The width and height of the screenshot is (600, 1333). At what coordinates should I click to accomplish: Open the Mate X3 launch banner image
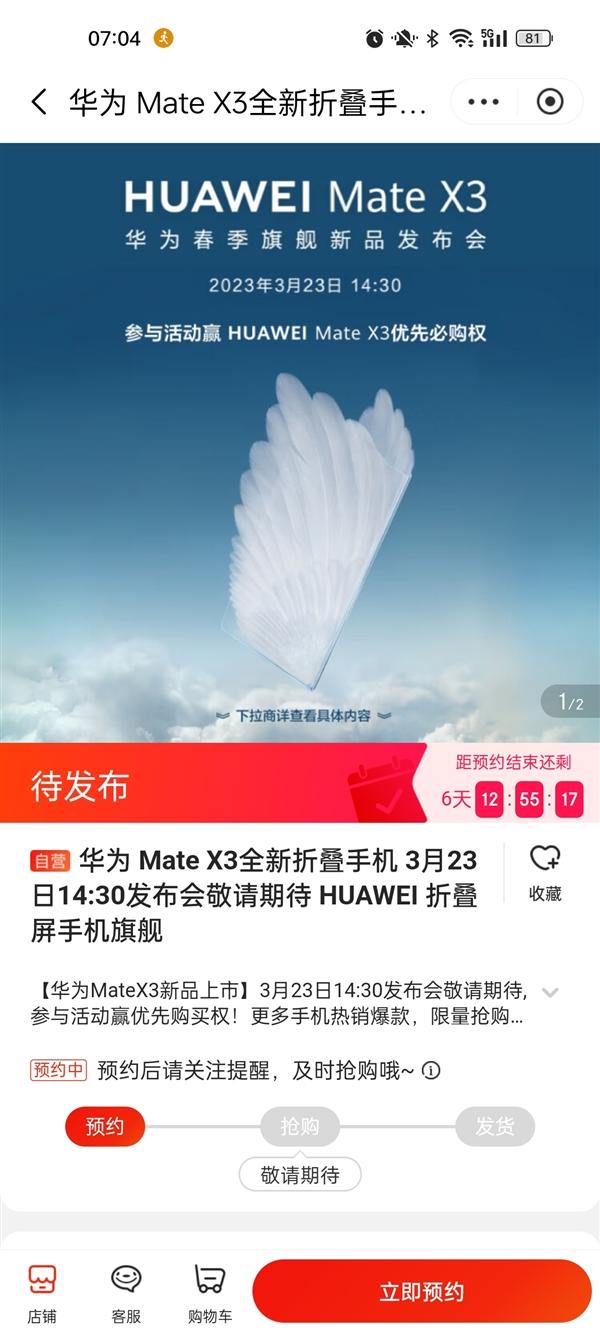click(x=300, y=440)
